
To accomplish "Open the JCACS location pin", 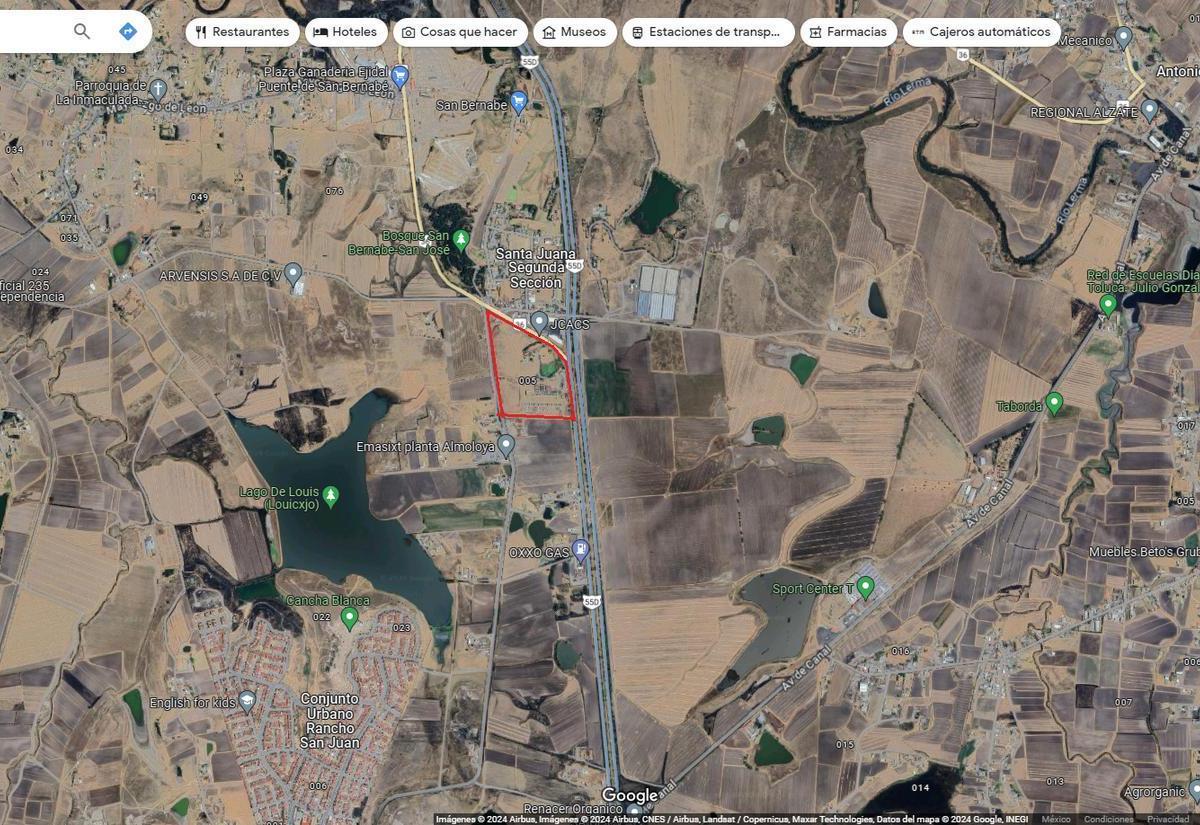I will click(x=539, y=322).
